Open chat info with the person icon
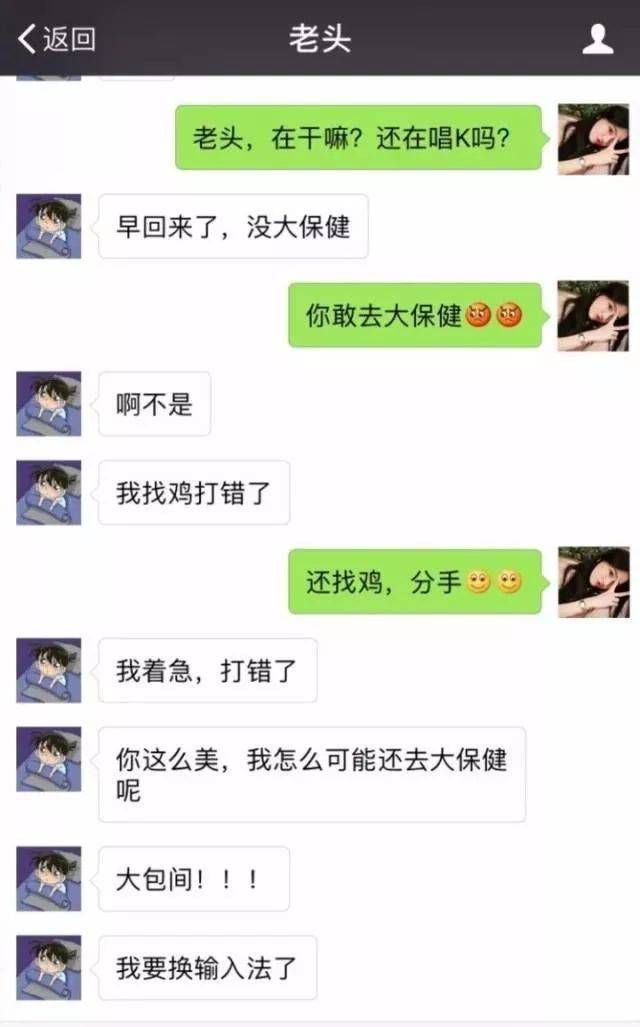This screenshot has width=640, height=1027. click(597, 39)
